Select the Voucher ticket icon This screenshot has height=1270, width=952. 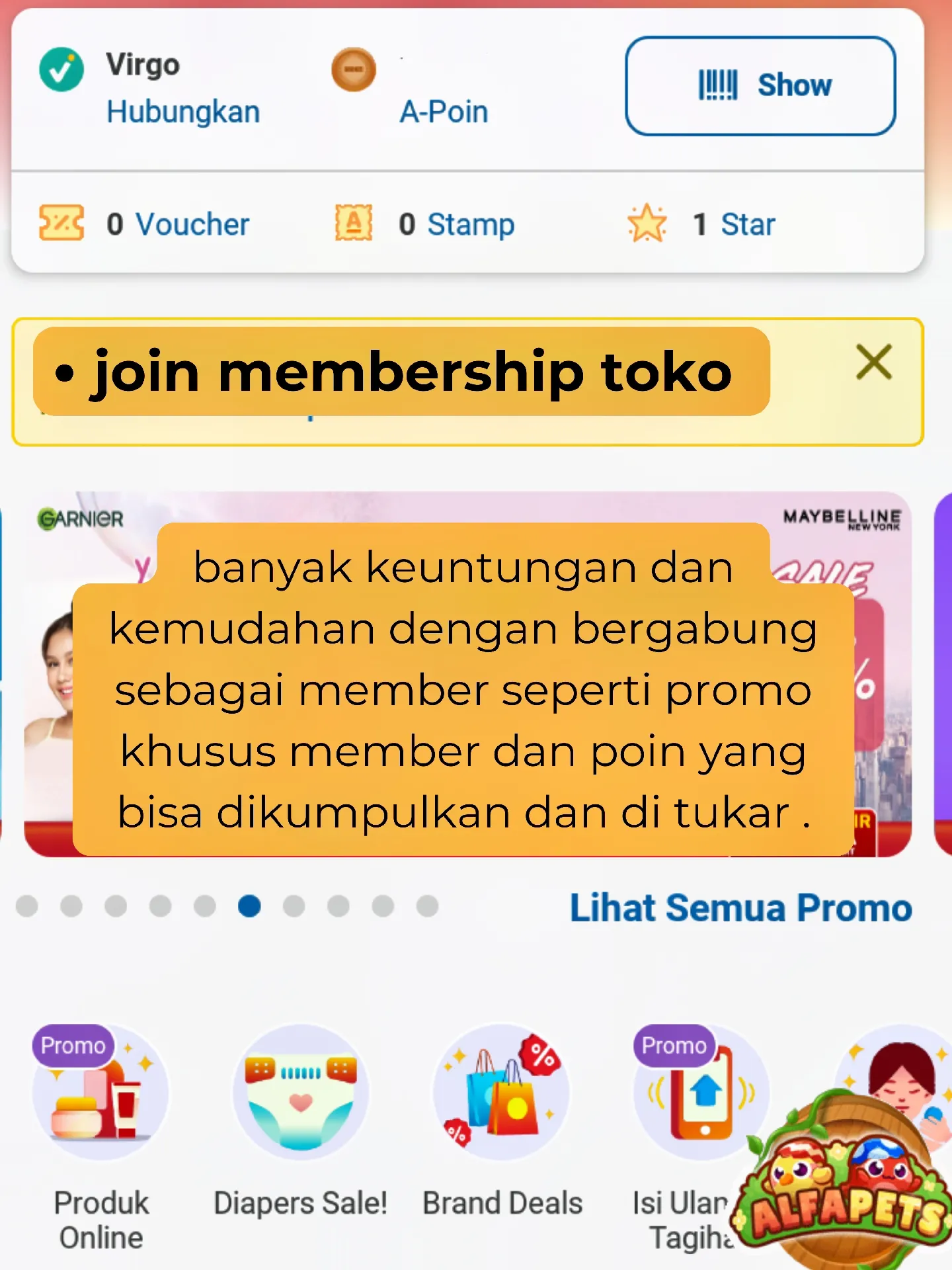click(60, 224)
